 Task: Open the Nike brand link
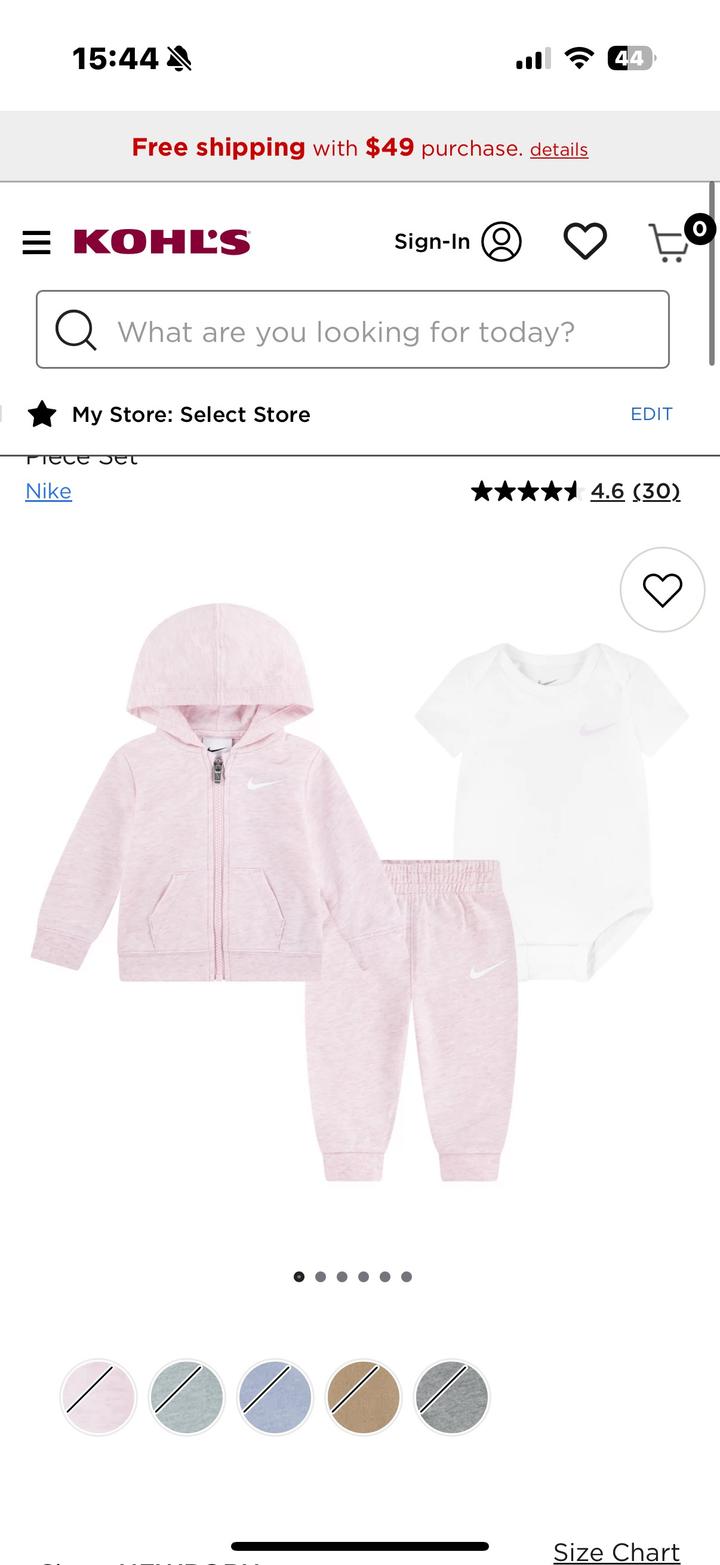pos(48,491)
